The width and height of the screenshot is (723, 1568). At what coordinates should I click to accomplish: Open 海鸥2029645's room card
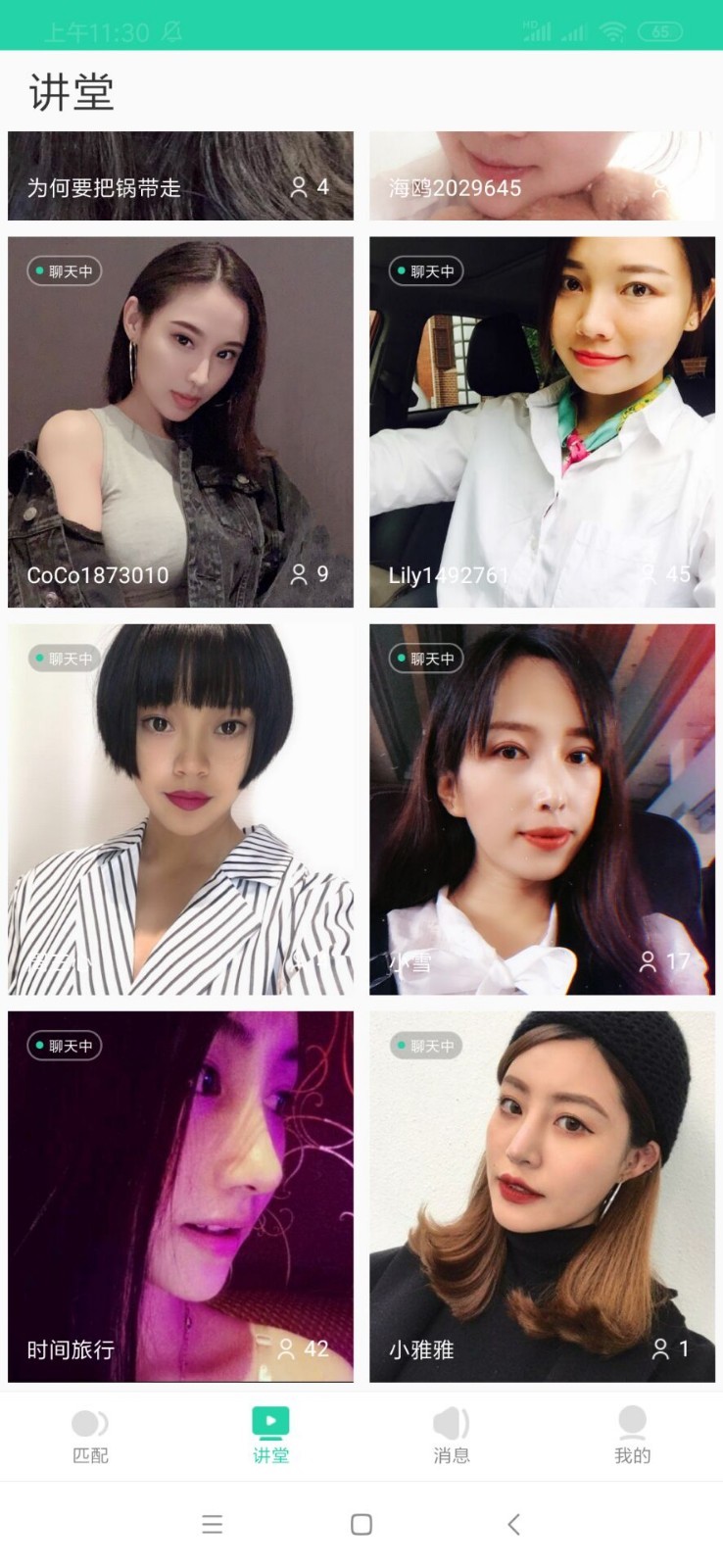pyautogui.click(x=542, y=176)
